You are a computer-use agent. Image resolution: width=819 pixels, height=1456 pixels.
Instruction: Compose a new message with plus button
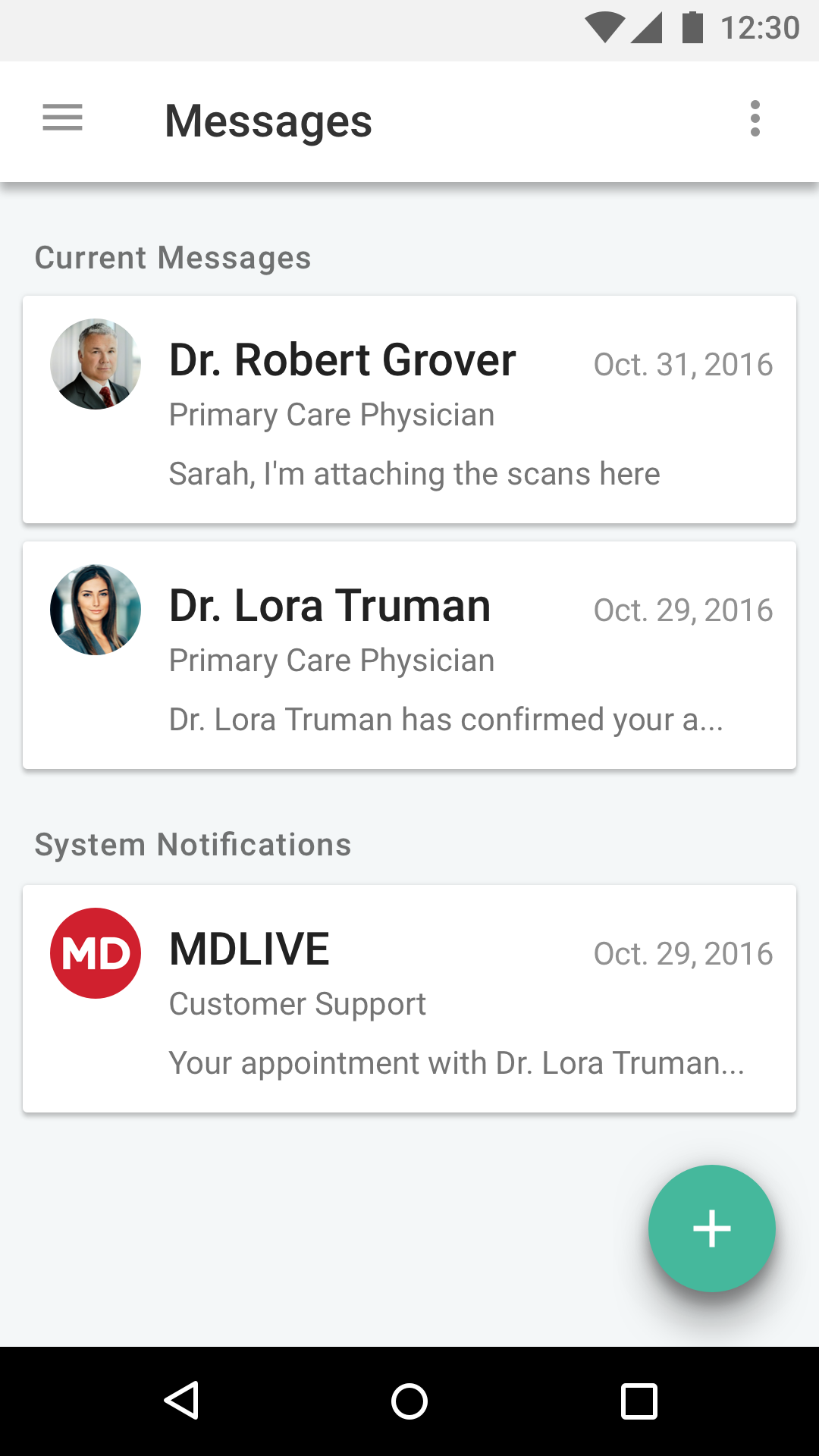pyautogui.click(x=711, y=1228)
